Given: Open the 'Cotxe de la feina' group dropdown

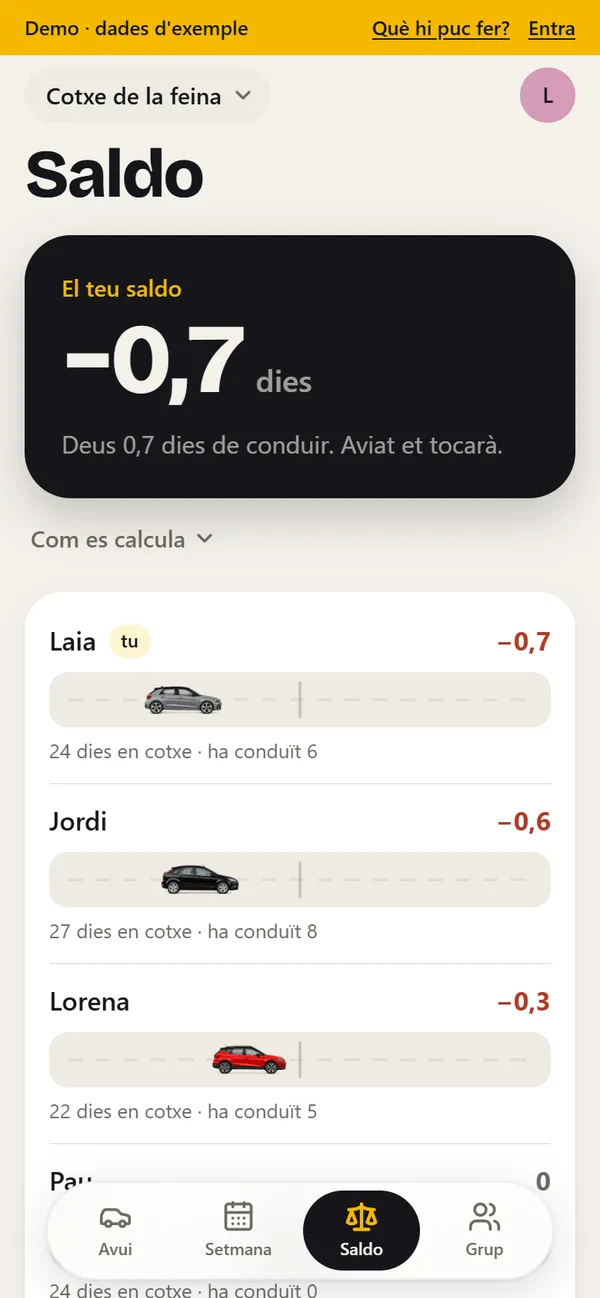Looking at the screenshot, I should [x=148, y=96].
